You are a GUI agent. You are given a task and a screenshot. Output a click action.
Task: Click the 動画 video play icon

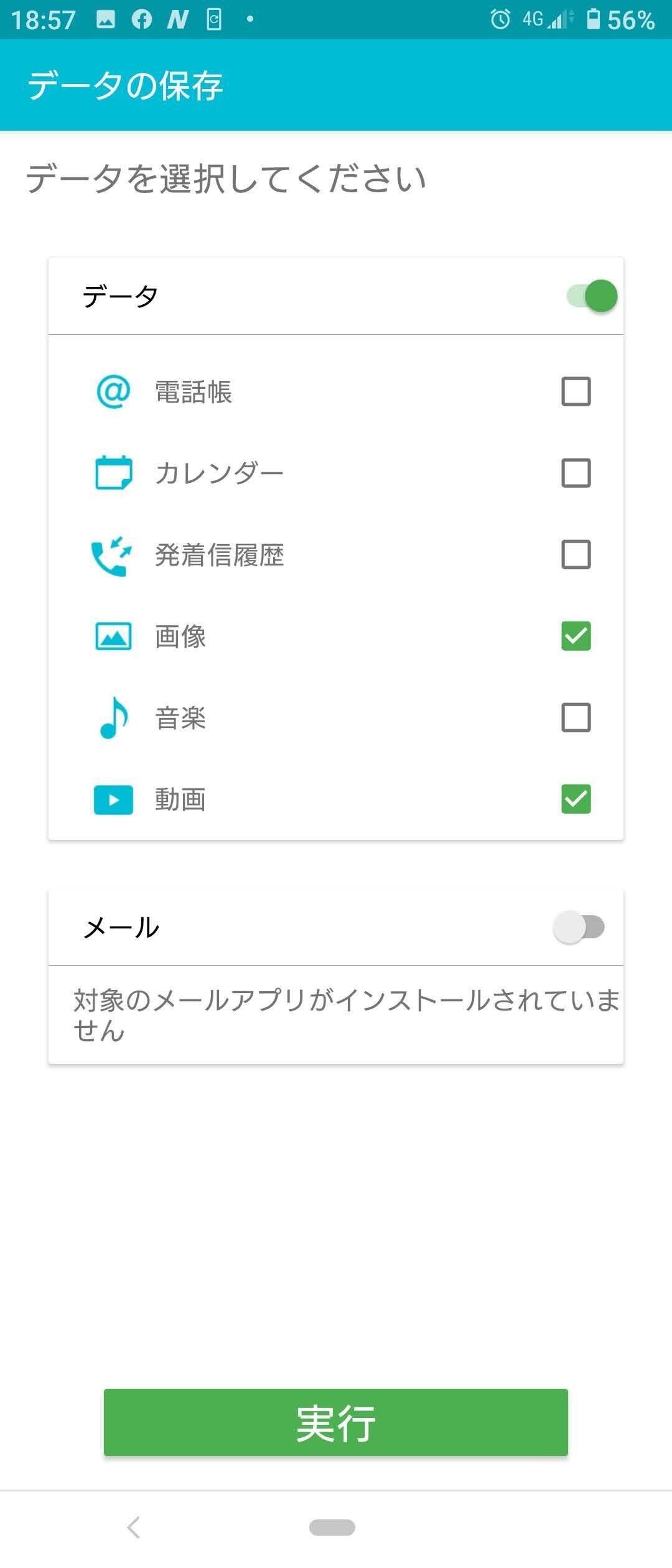pyautogui.click(x=113, y=801)
